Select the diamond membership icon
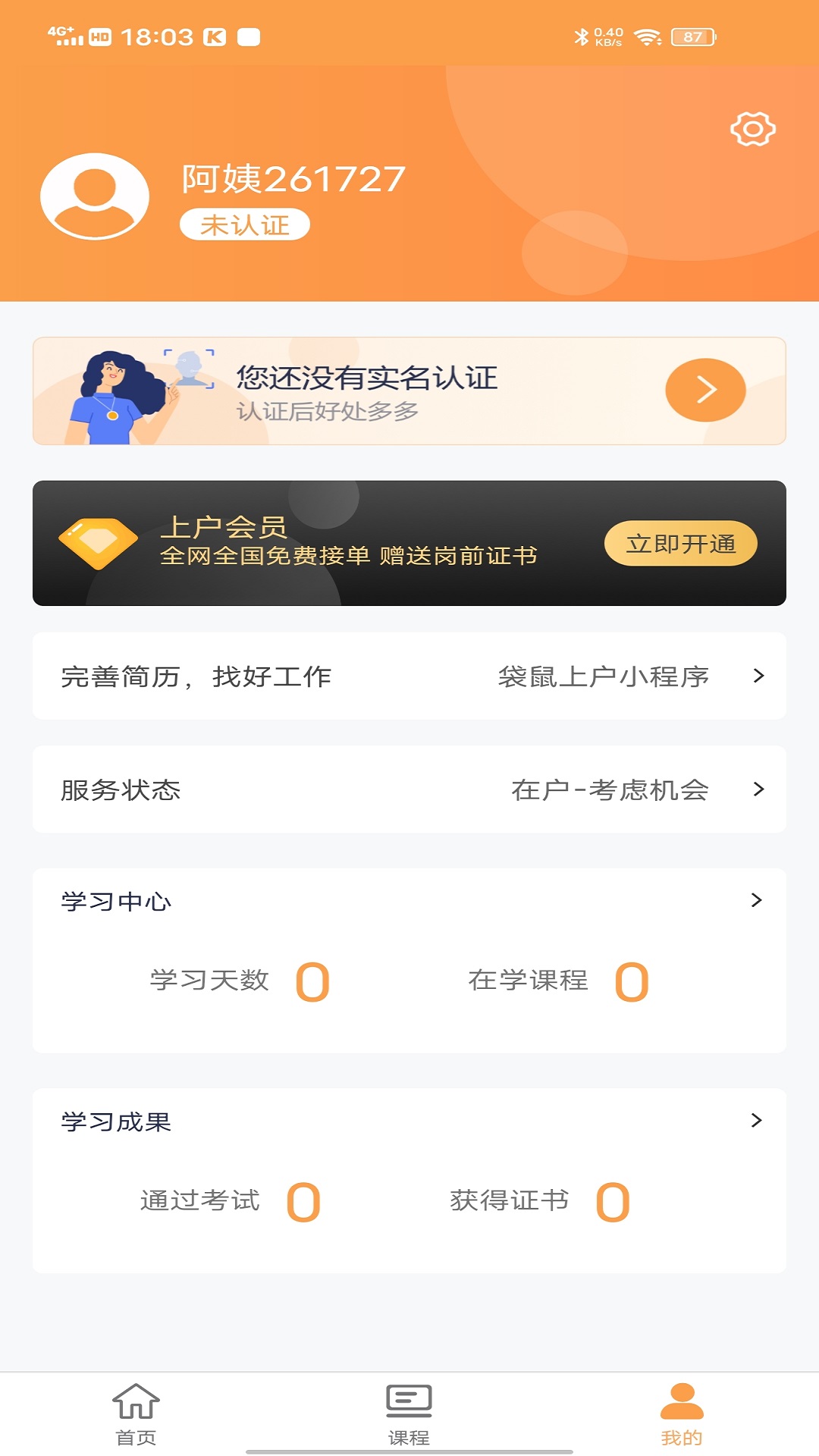Screen dimensions: 819x1456 coord(96,541)
